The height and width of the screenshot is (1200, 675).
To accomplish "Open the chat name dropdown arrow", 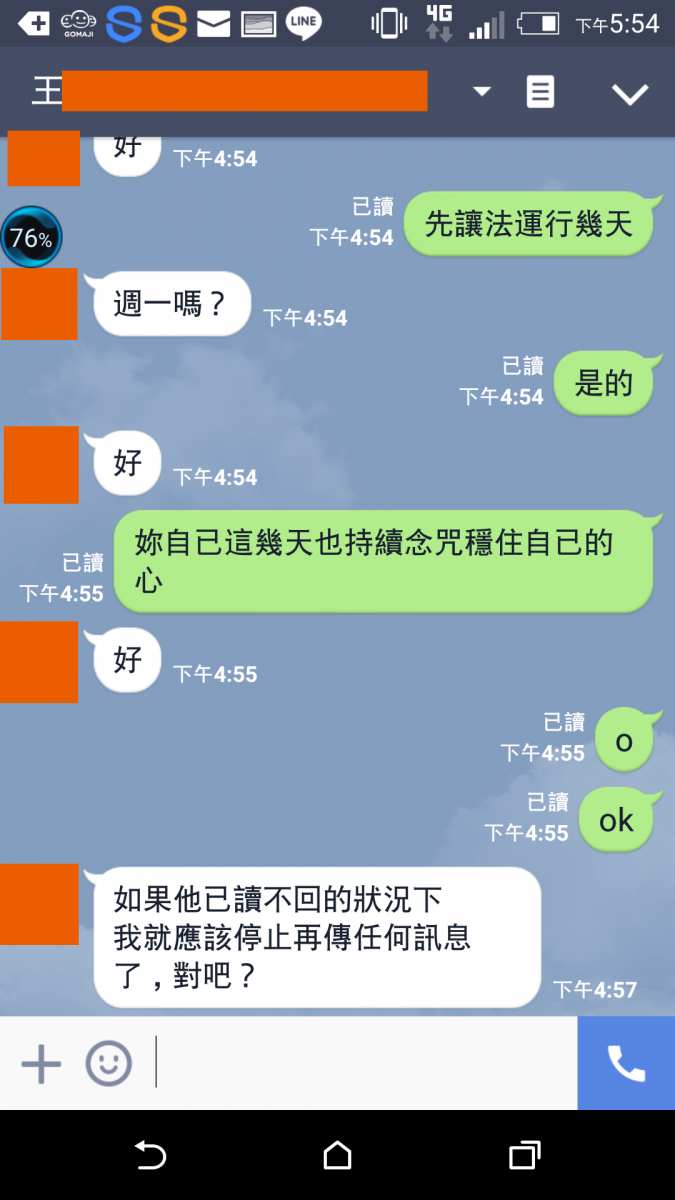I will click(x=482, y=92).
